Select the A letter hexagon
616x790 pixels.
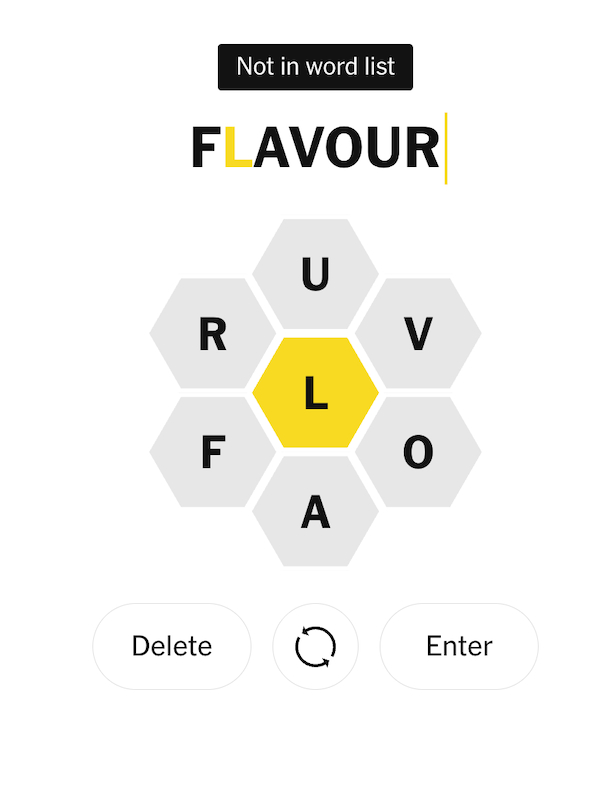315,511
